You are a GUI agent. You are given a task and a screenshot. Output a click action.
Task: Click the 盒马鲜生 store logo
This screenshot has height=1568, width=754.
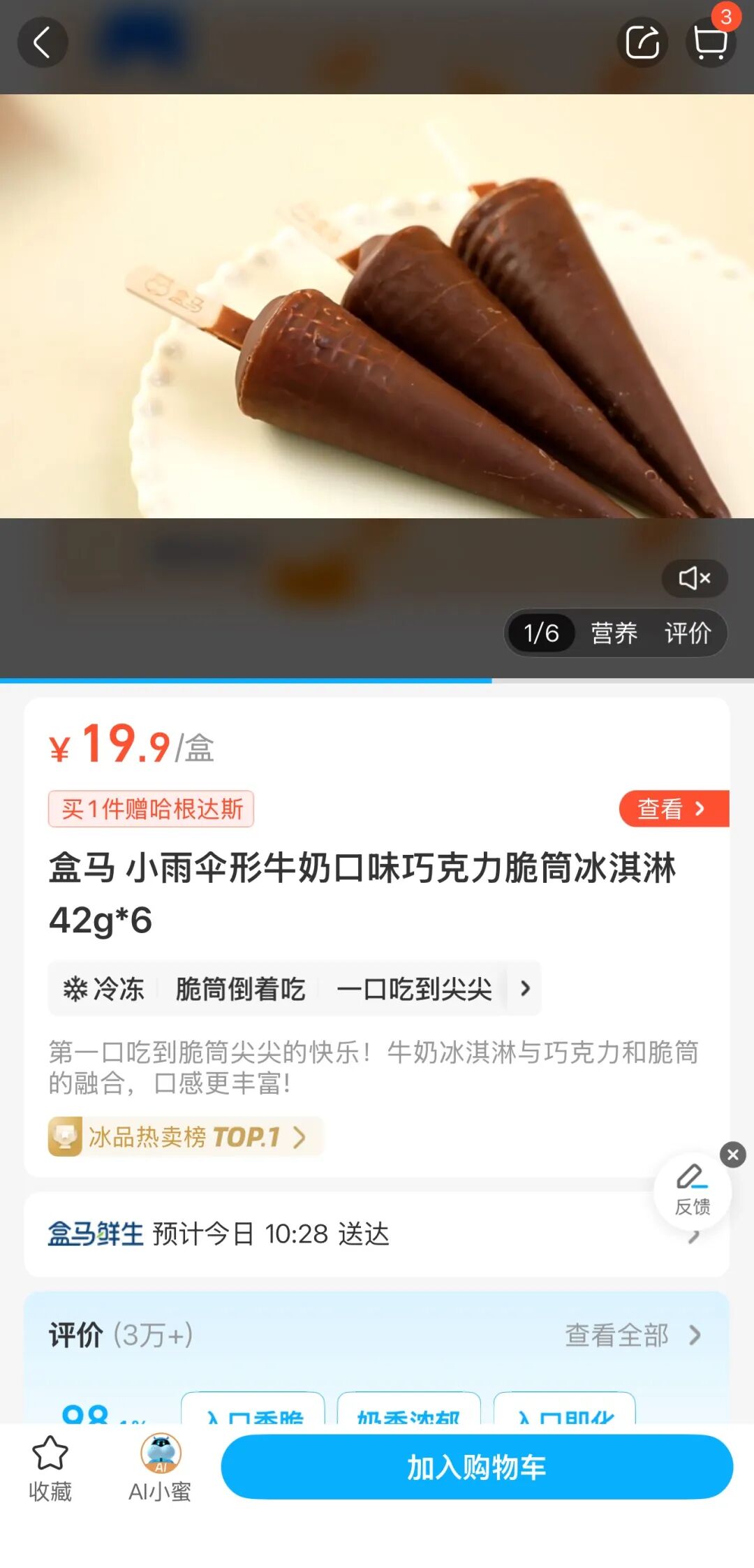(97, 1233)
